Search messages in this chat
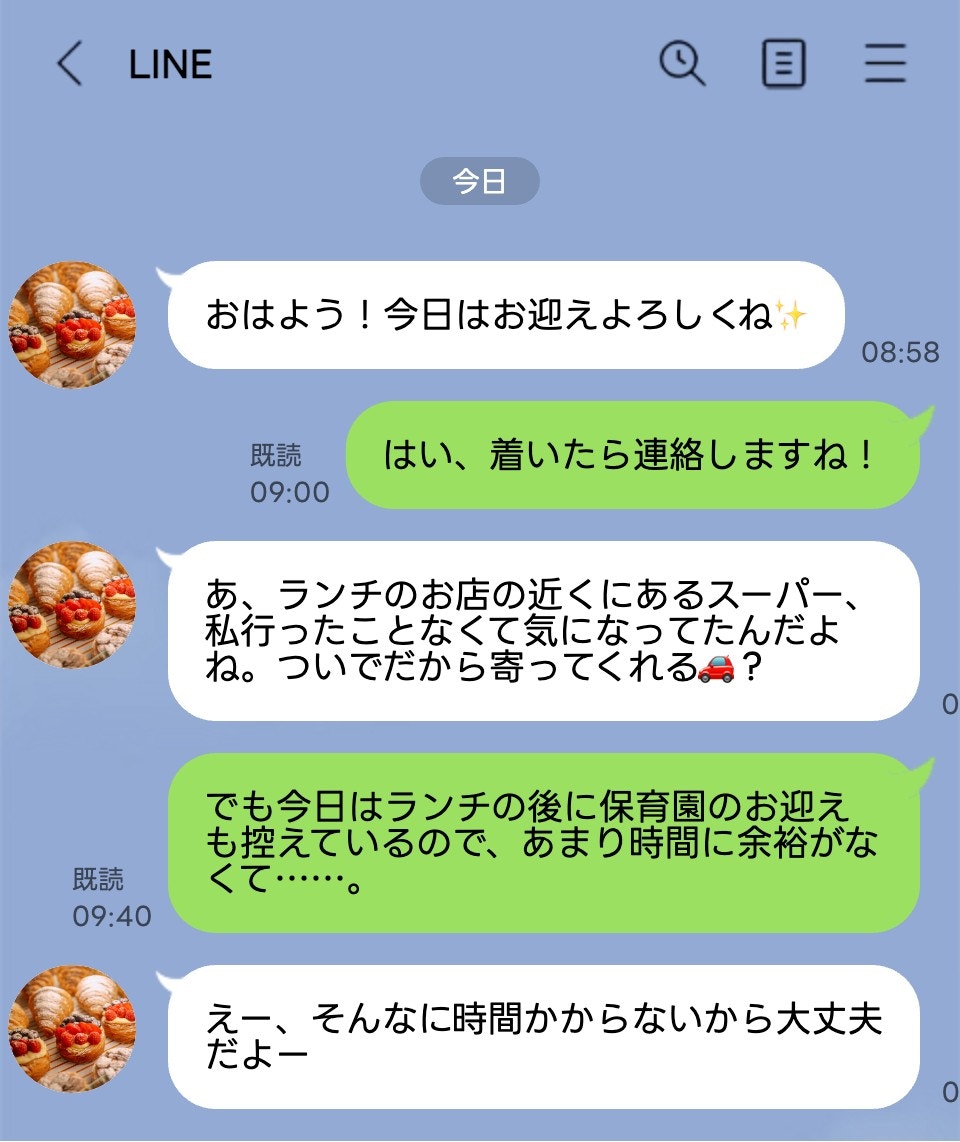Screen dimensions: 960x1142 pyautogui.click(x=682, y=64)
